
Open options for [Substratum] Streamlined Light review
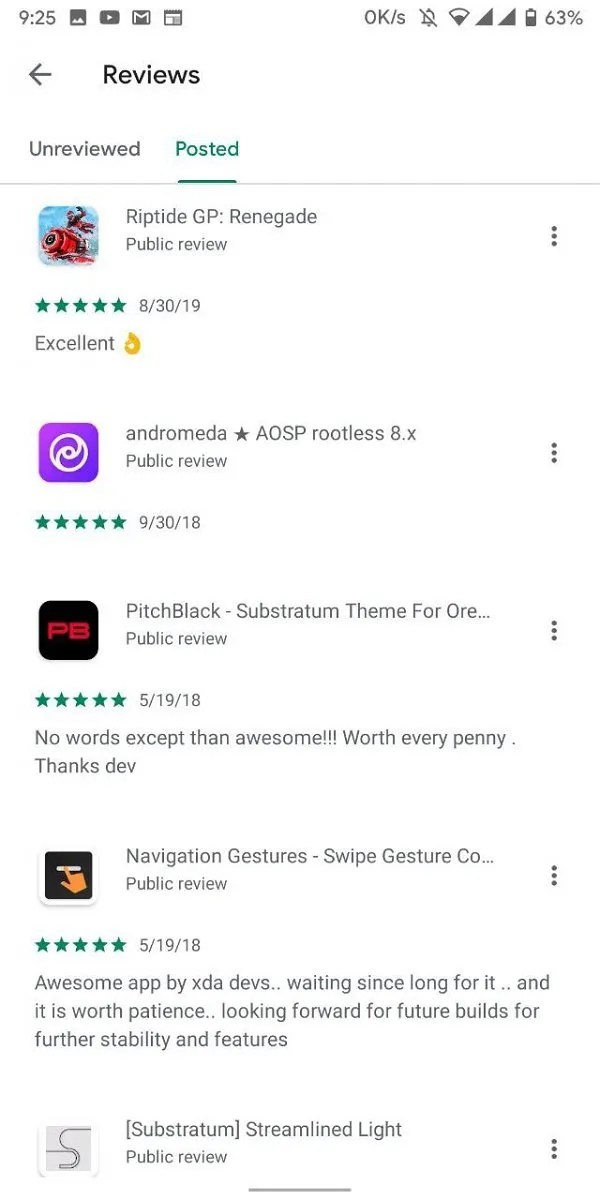[x=554, y=1149]
